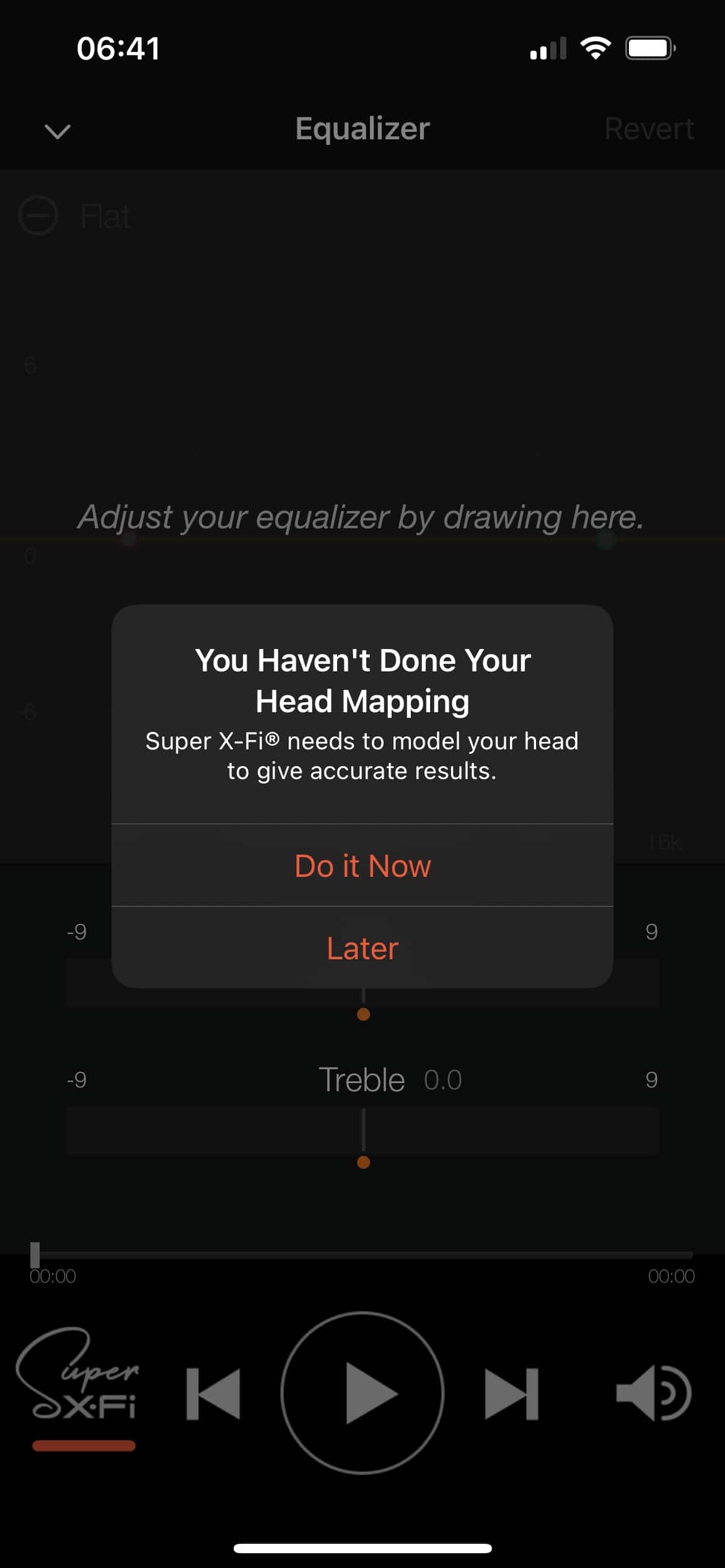Tap the Treble slider track
The width and height of the screenshot is (725, 1568).
coord(362,1131)
